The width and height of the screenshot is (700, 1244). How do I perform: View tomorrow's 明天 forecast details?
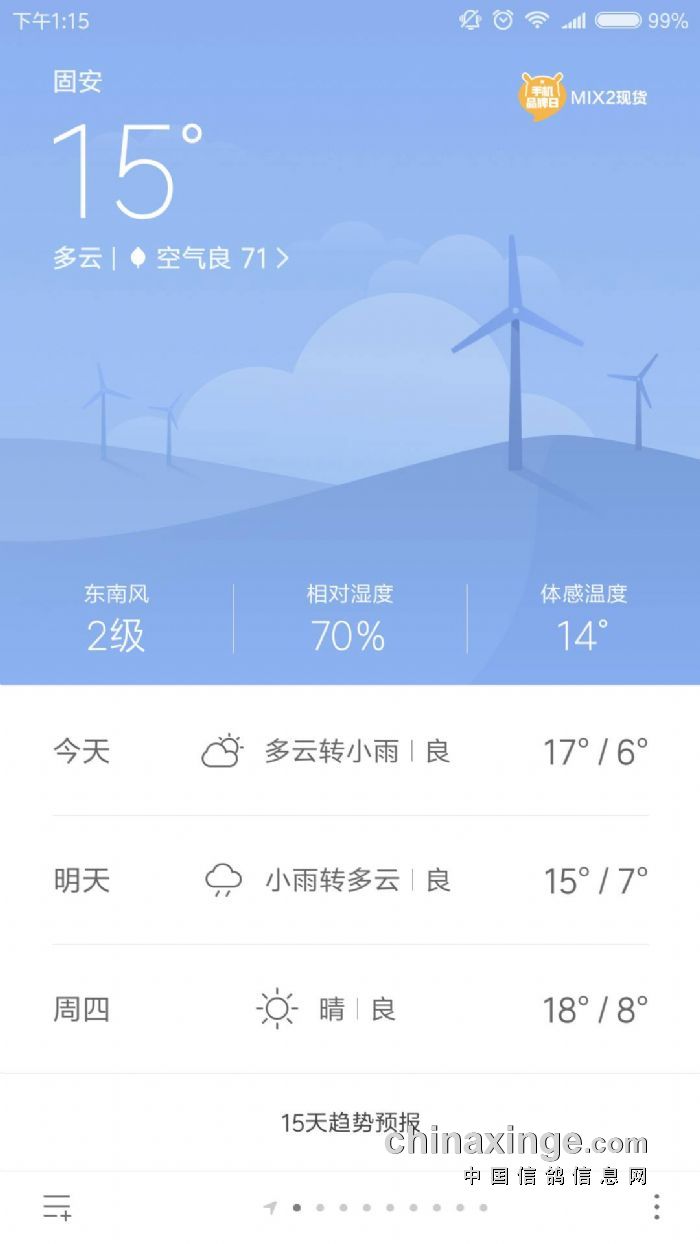[x=350, y=880]
